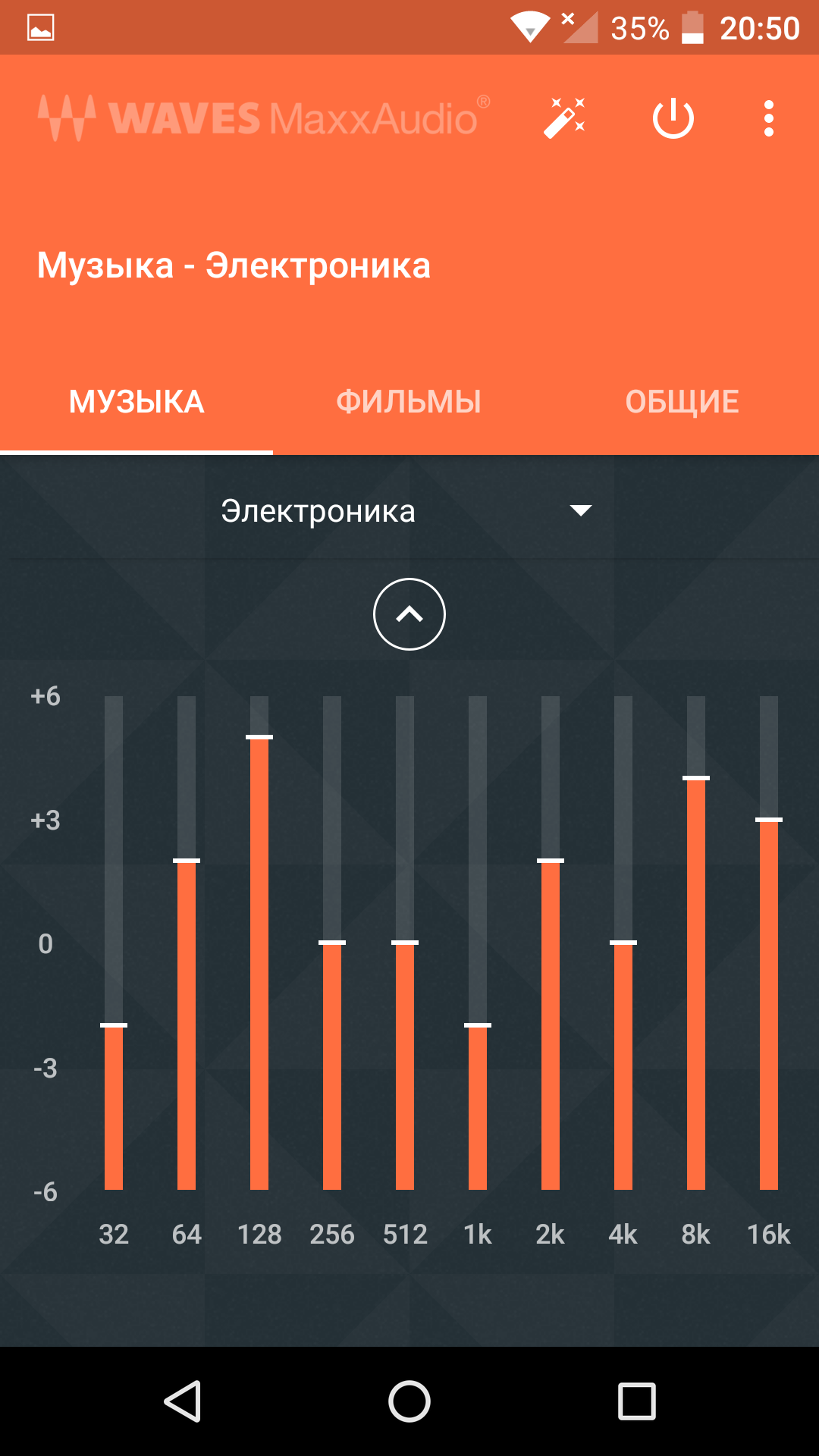Tap the 256 Hz equalizer slider
This screenshot has width=819, height=1456.
coord(332,943)
